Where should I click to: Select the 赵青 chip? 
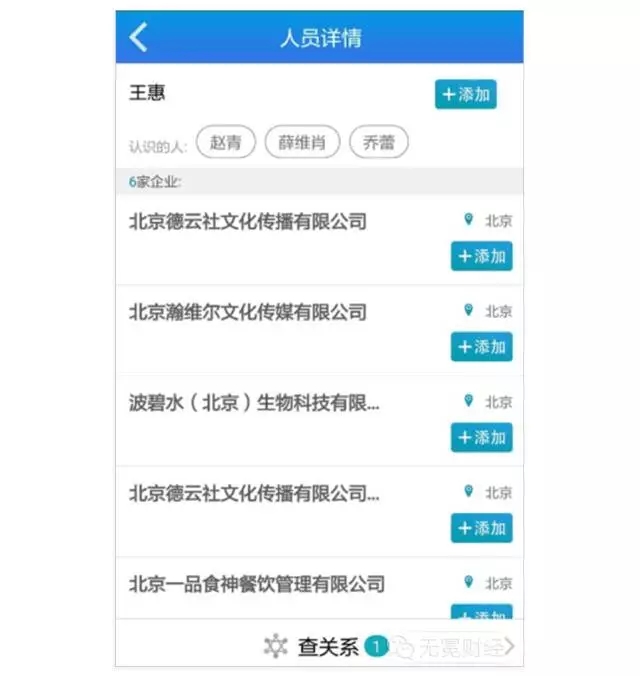click(225, 142)
